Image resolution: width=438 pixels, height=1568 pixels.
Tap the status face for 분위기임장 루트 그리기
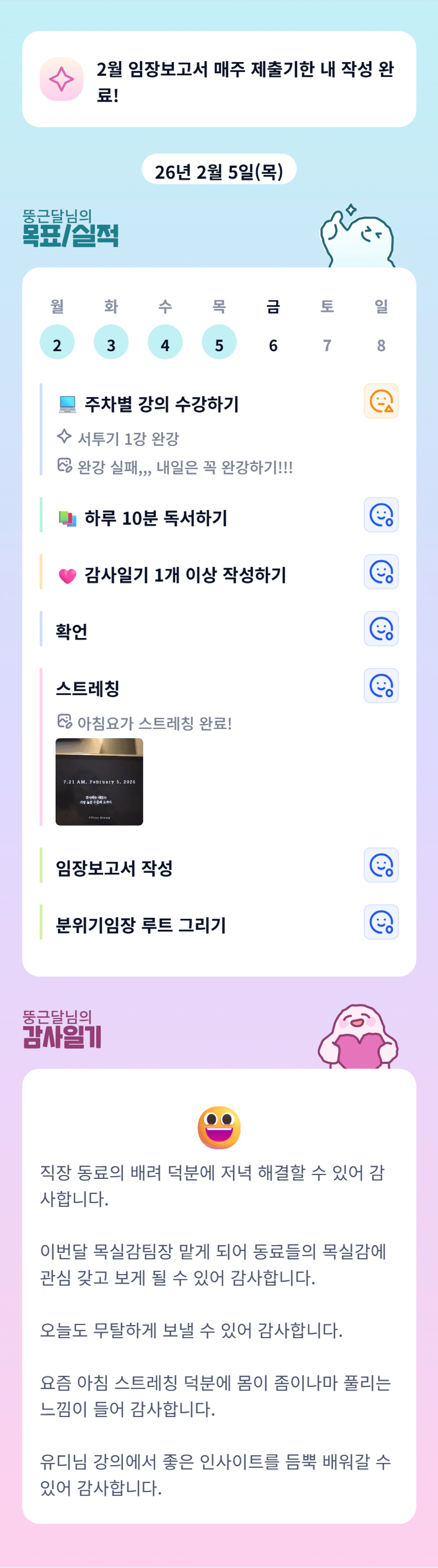coord(381,922)
